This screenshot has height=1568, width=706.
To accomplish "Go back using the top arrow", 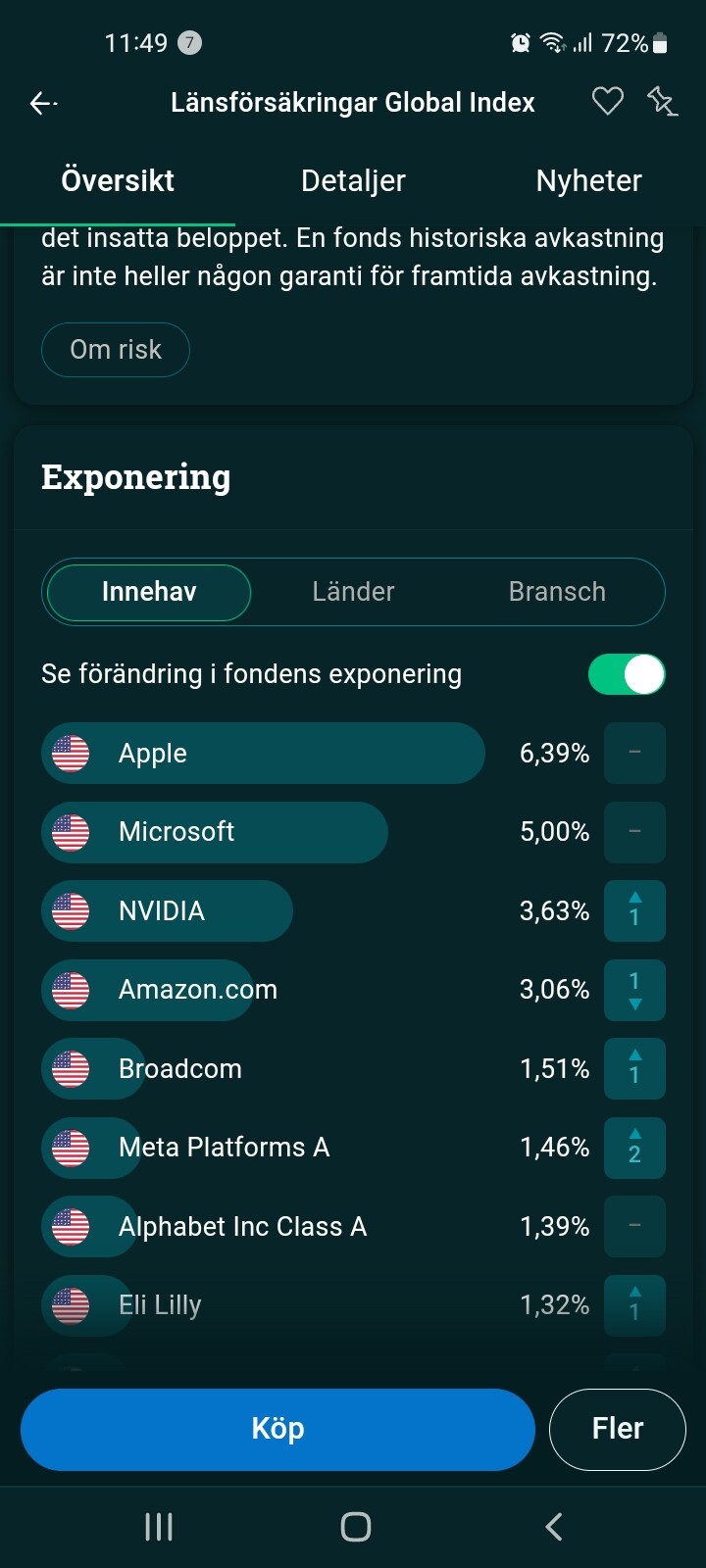I will pos(43,103).
